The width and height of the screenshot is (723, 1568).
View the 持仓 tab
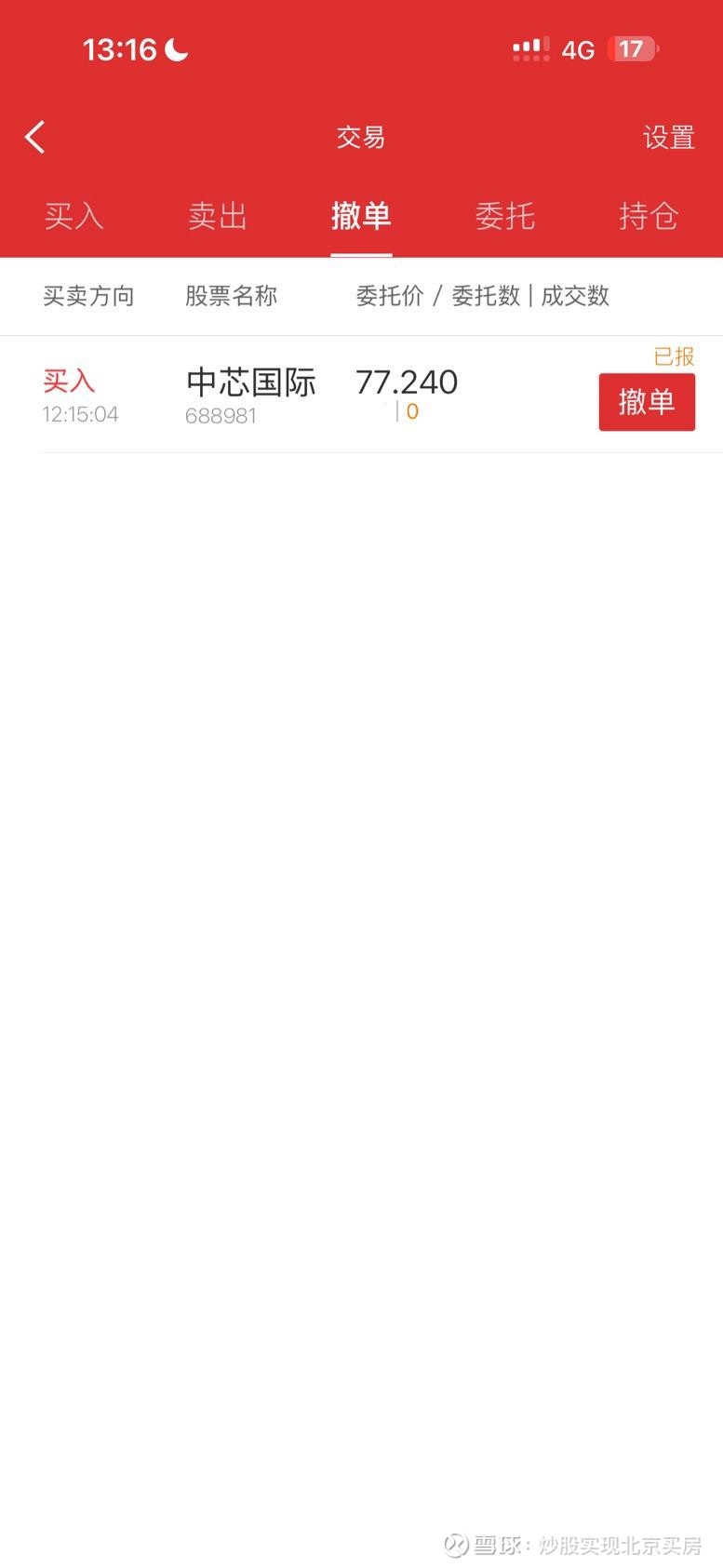649,216
